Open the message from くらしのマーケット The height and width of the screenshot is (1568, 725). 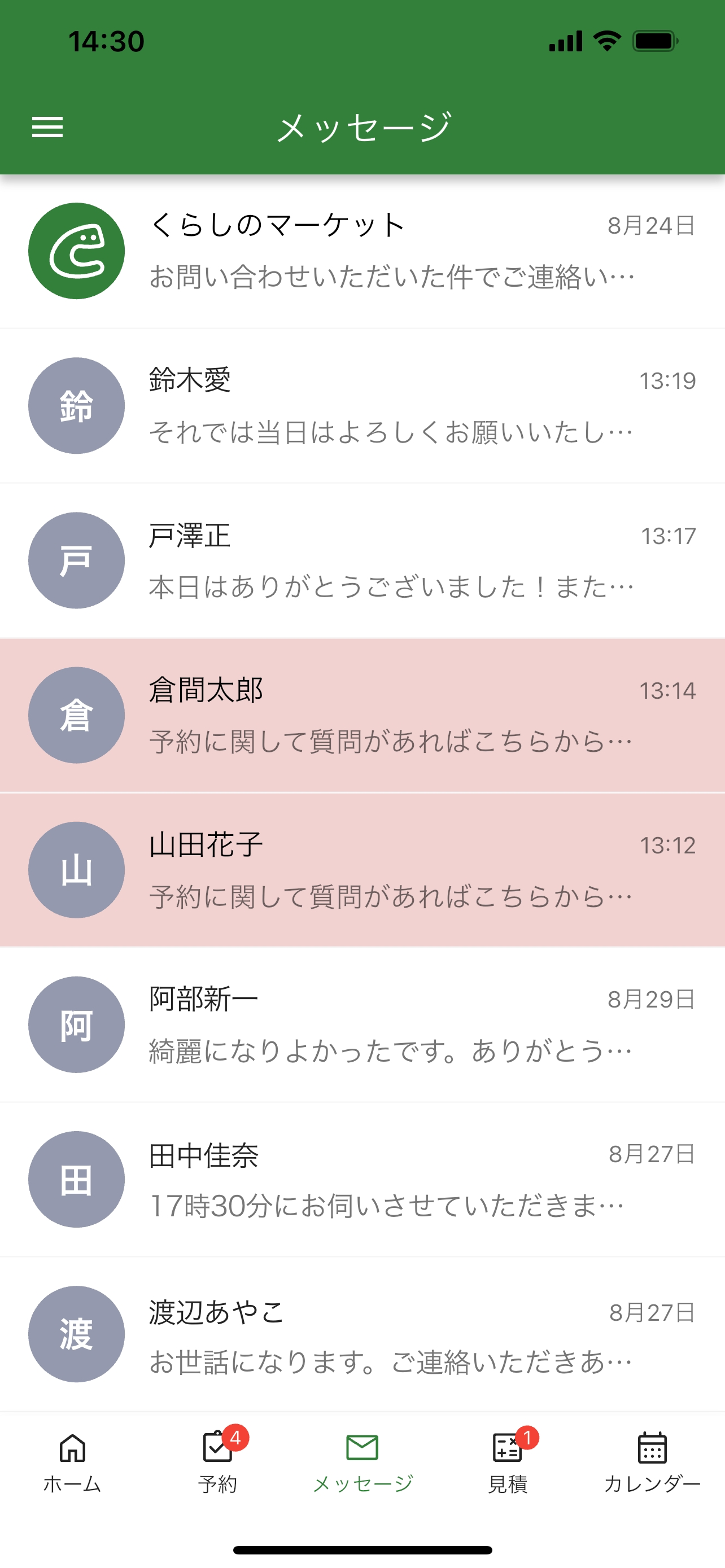coord(362,251)
